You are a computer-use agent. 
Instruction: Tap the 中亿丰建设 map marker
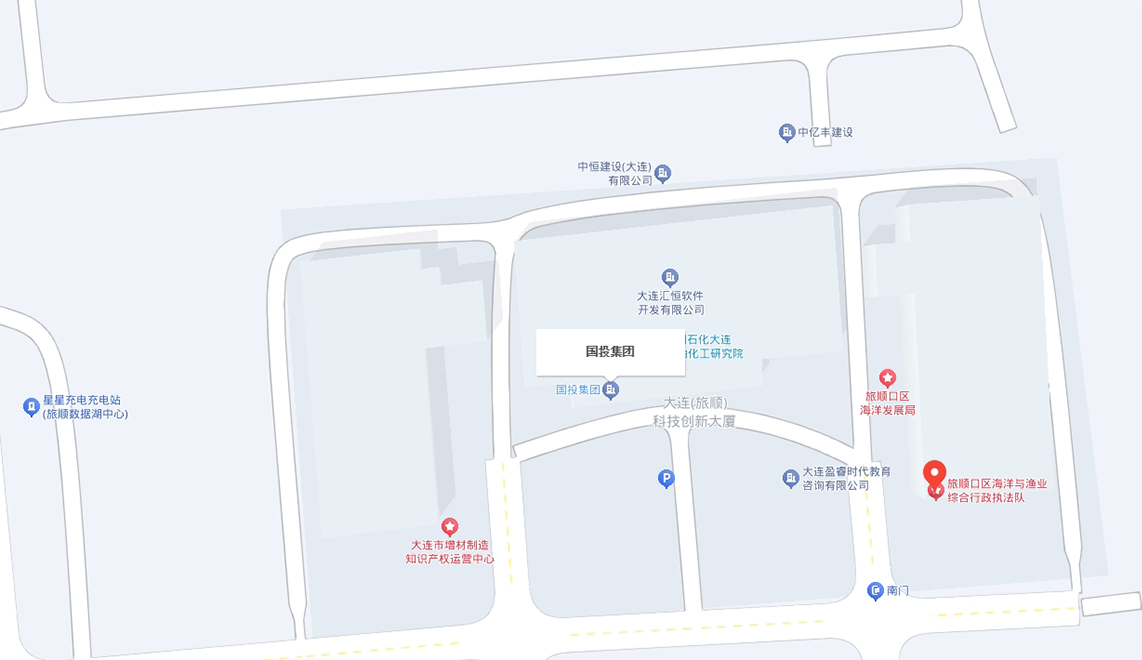787,132
